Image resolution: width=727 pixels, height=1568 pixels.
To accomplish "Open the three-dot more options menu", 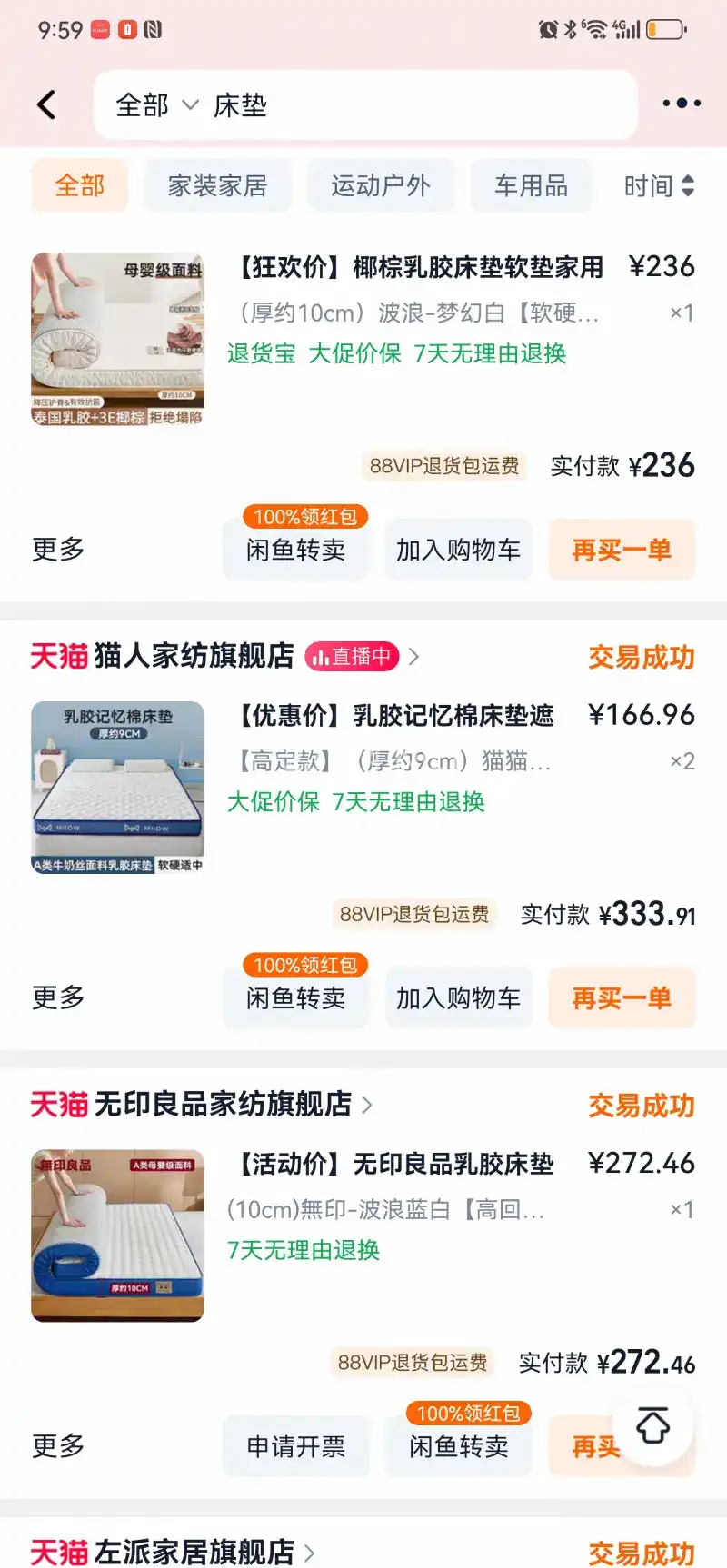I will 681,104.
